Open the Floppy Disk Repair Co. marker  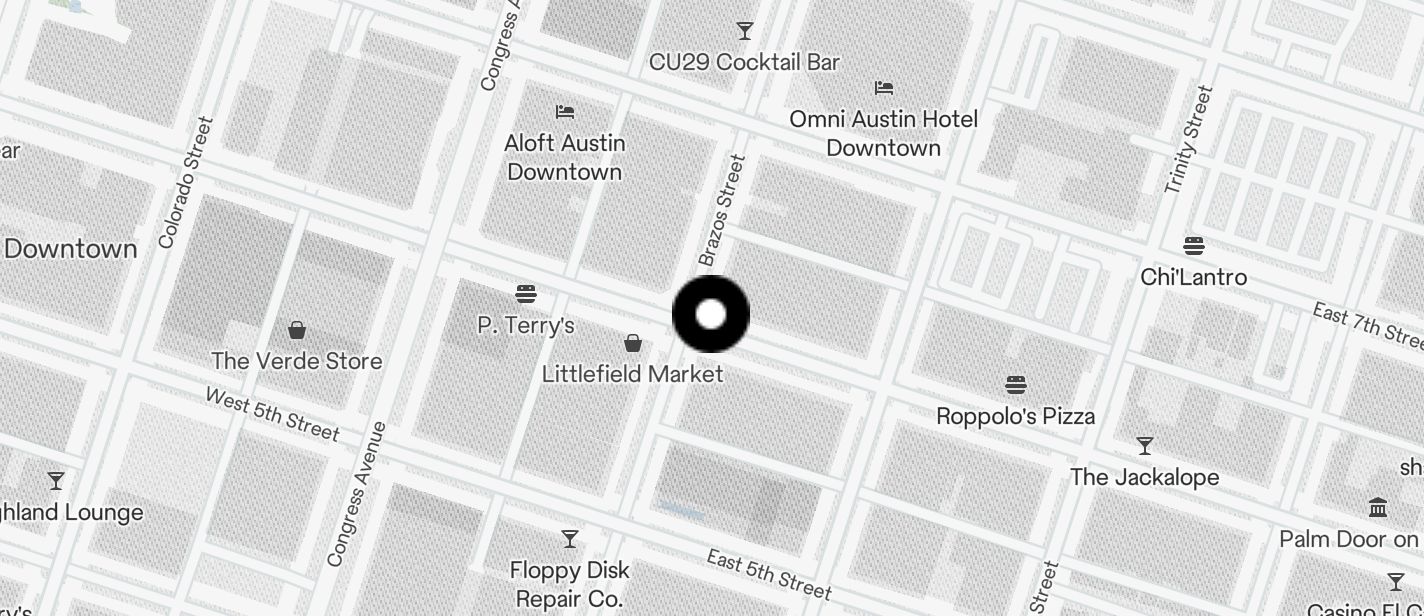[570, 540]
